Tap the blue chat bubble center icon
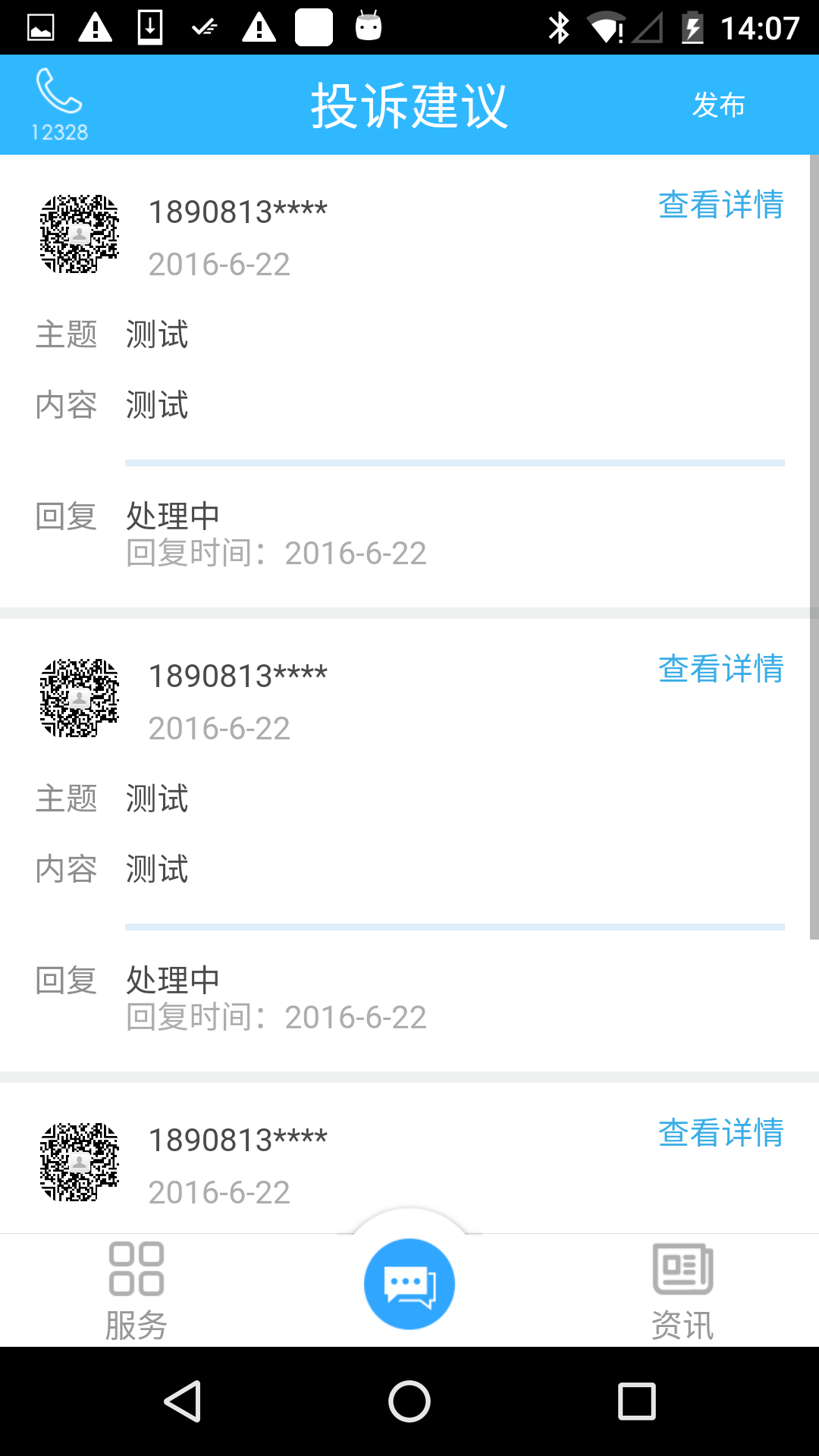The image size is (819, 1456). 409,1282
